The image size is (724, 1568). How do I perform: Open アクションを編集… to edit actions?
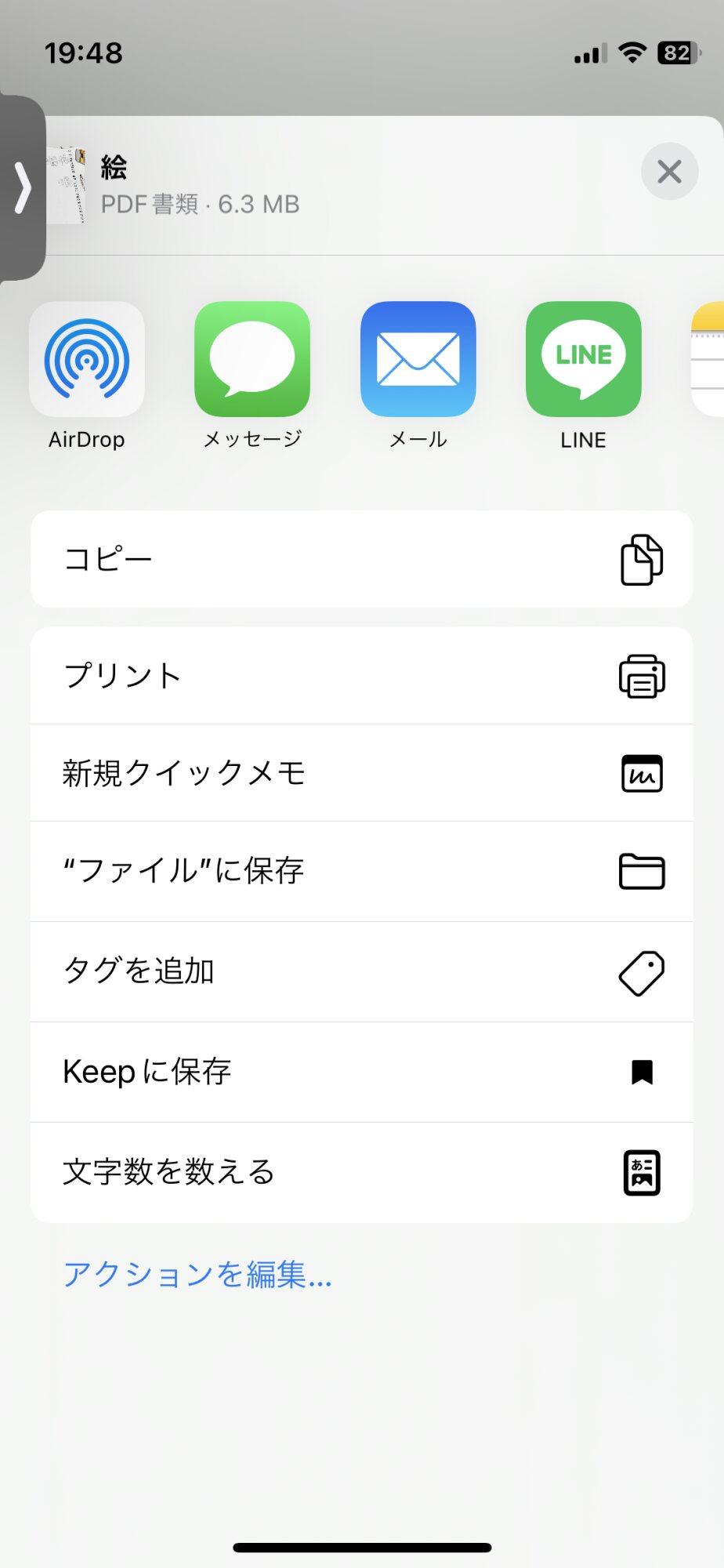click(197, 1274)
